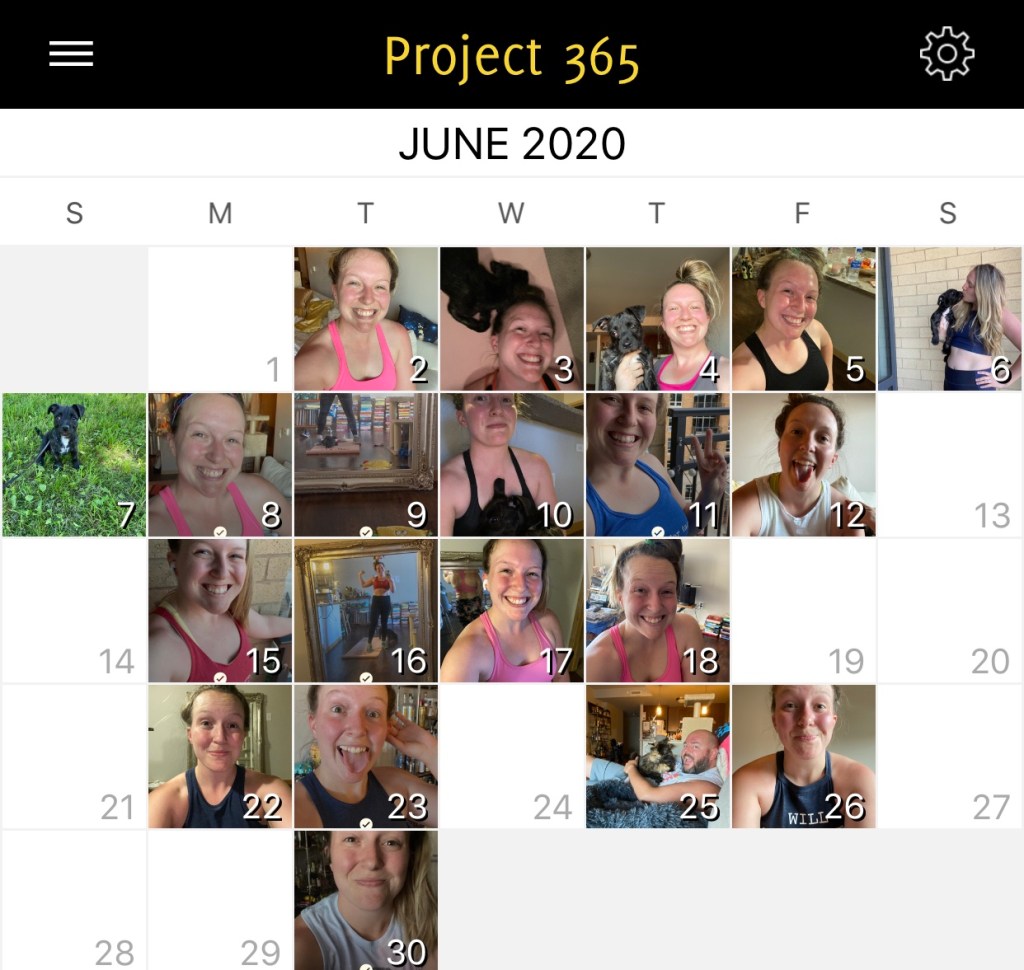This screenshot has height=970, width=1024.
Task: Open the June 6 photo
Action: (x=949, y=318)
